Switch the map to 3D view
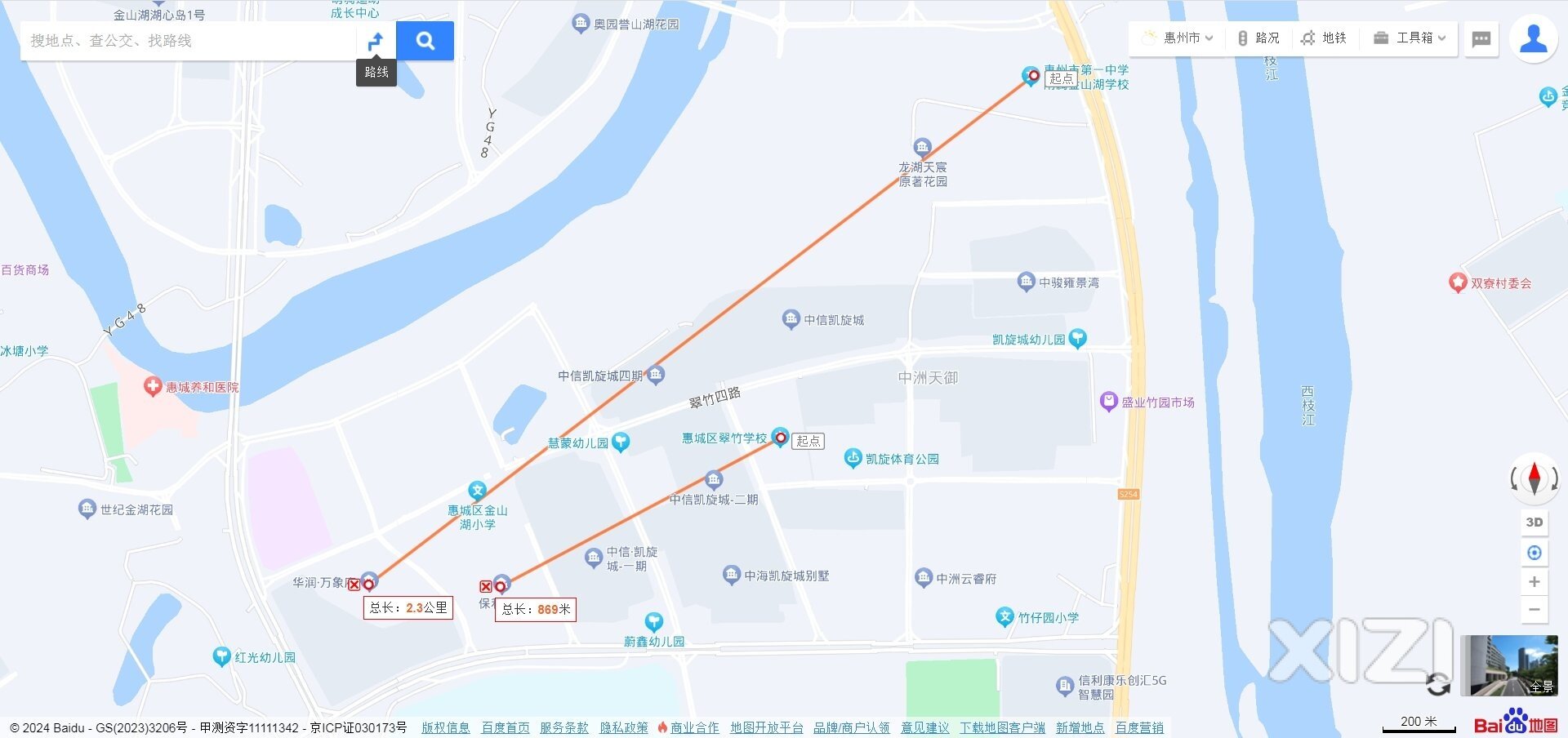The height and width of the screenshot is (738, 1568). click(x=1534, y=522)
